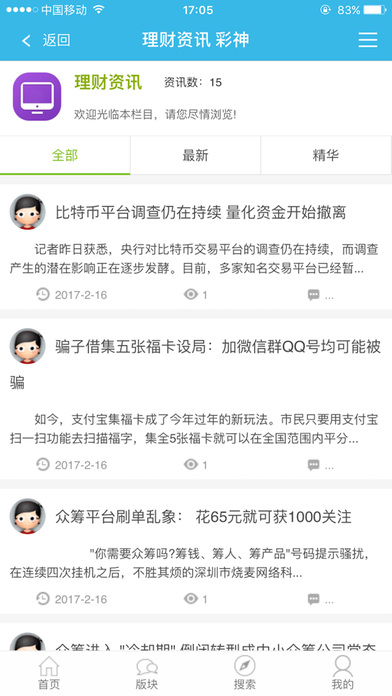The image size is (392, 696).
Task: Go to the 首页 tab
Action: tap(49, 673)
